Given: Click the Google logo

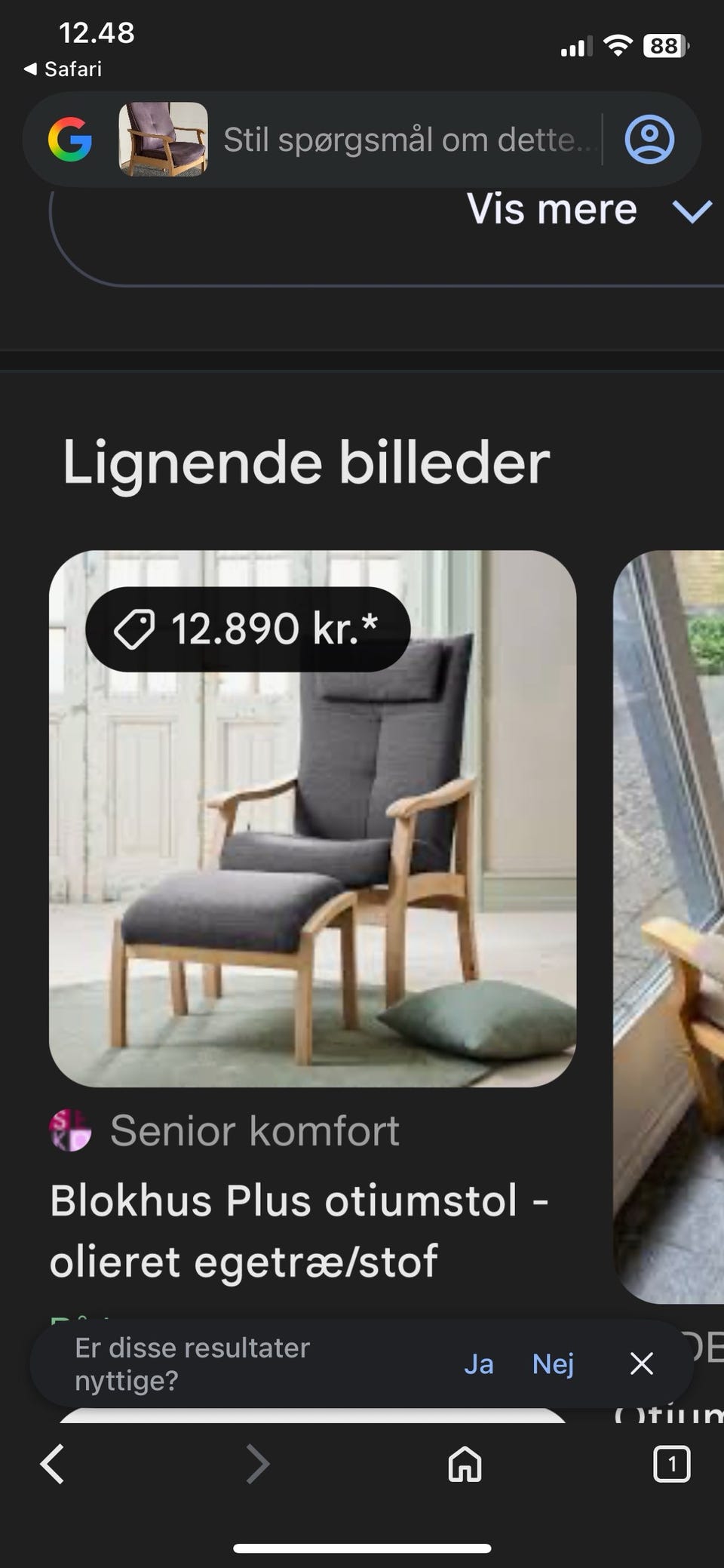Looking at the screenshot, I should (x=72, y=139).
